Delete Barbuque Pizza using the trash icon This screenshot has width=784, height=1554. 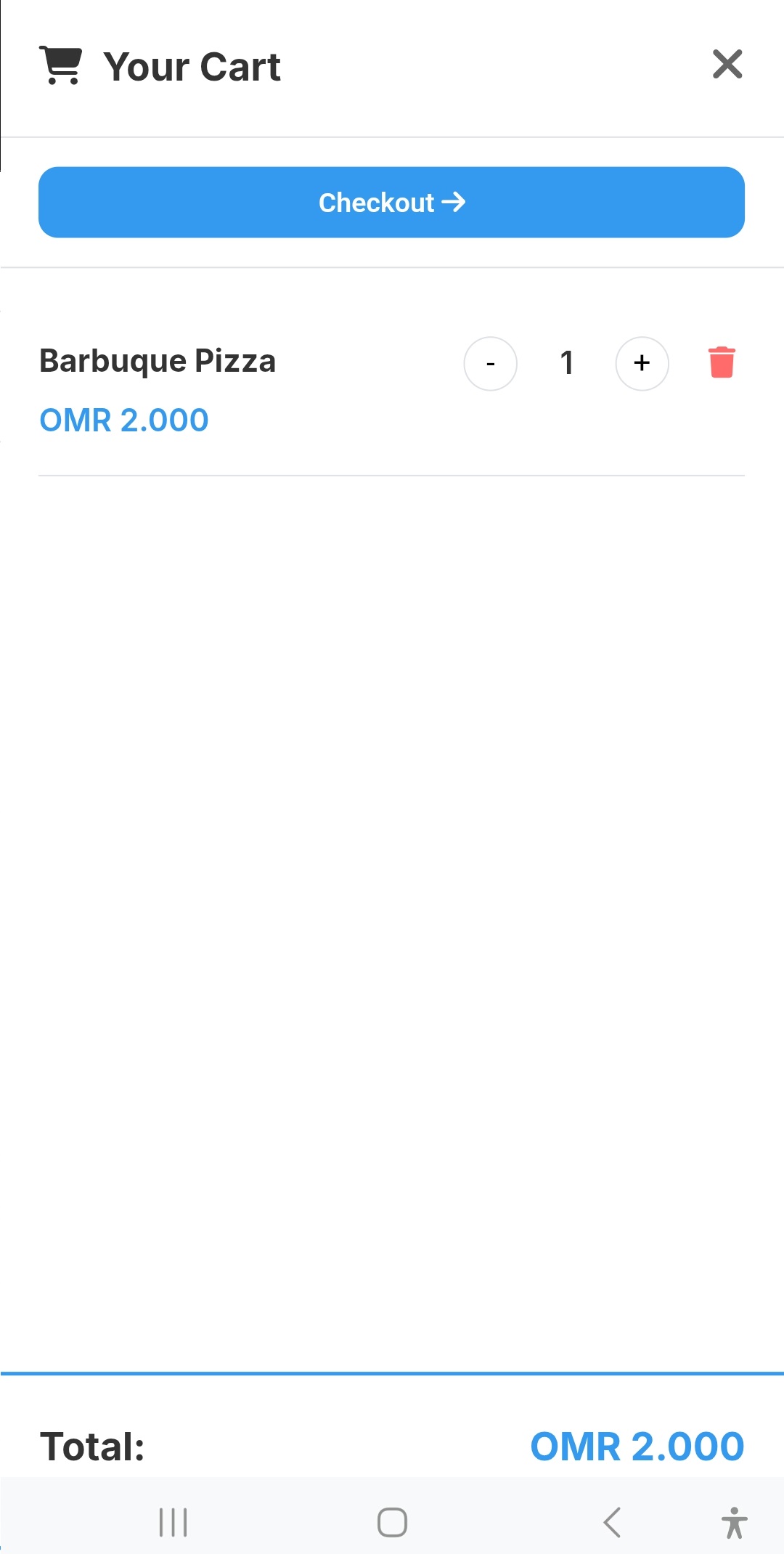pyautogui.click(x=722, y=362)
